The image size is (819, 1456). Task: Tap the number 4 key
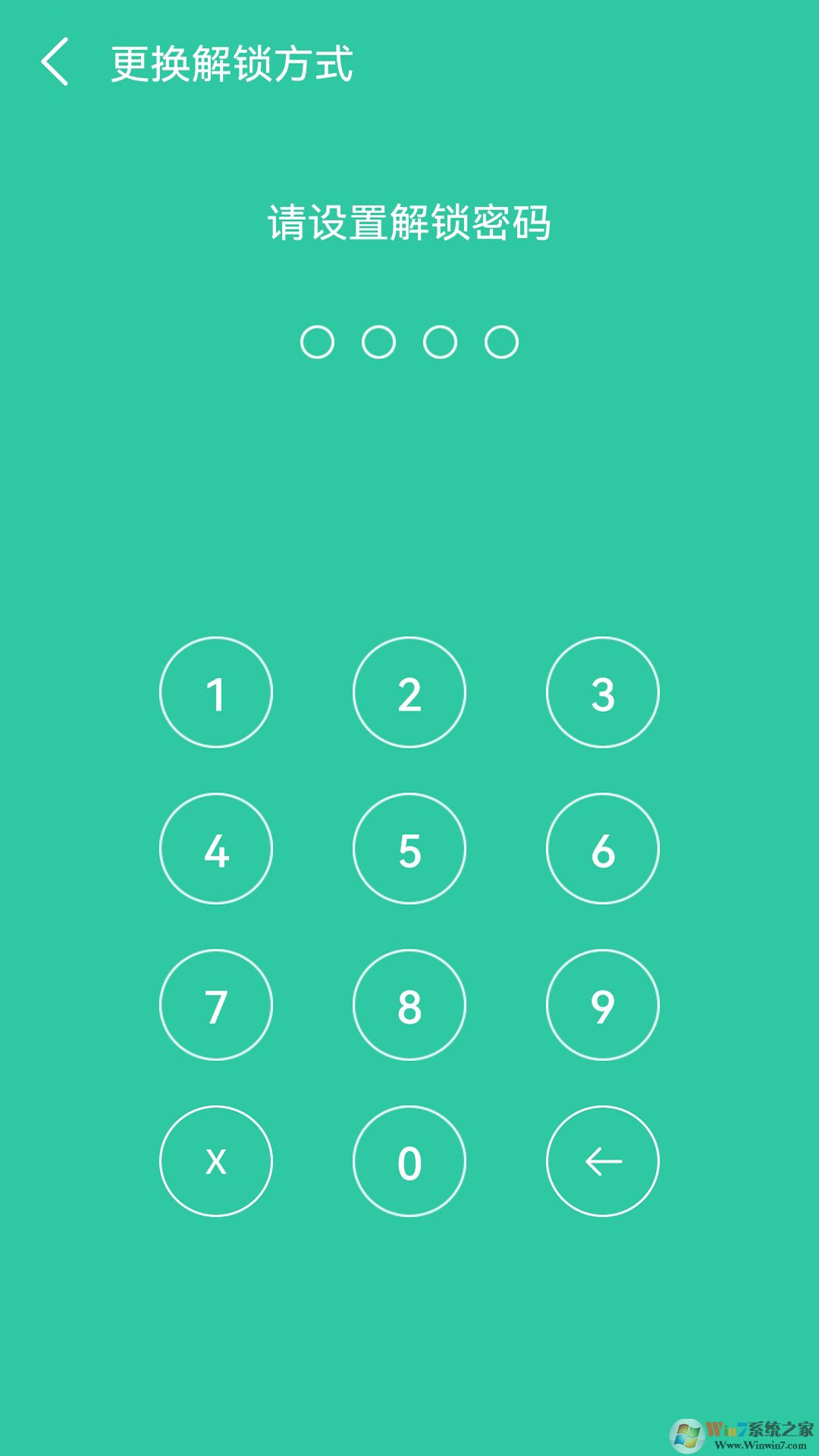click(x=216, y=849)
